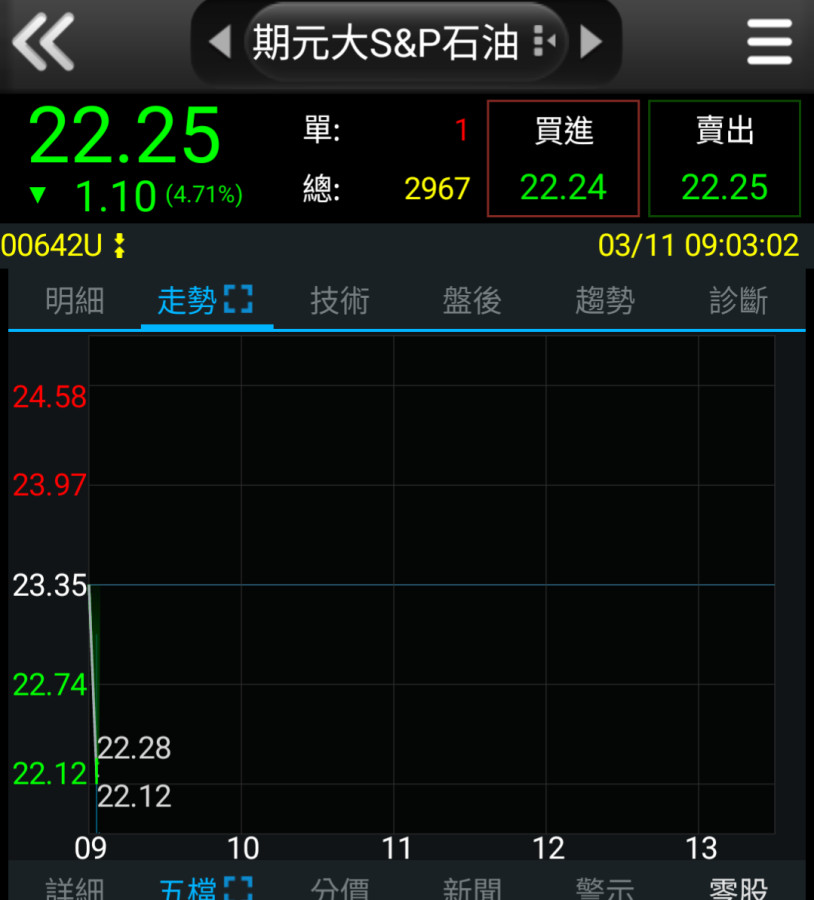814x900 pixels.
Task: Switch to the 明細 tab
Action: point(75,301)
